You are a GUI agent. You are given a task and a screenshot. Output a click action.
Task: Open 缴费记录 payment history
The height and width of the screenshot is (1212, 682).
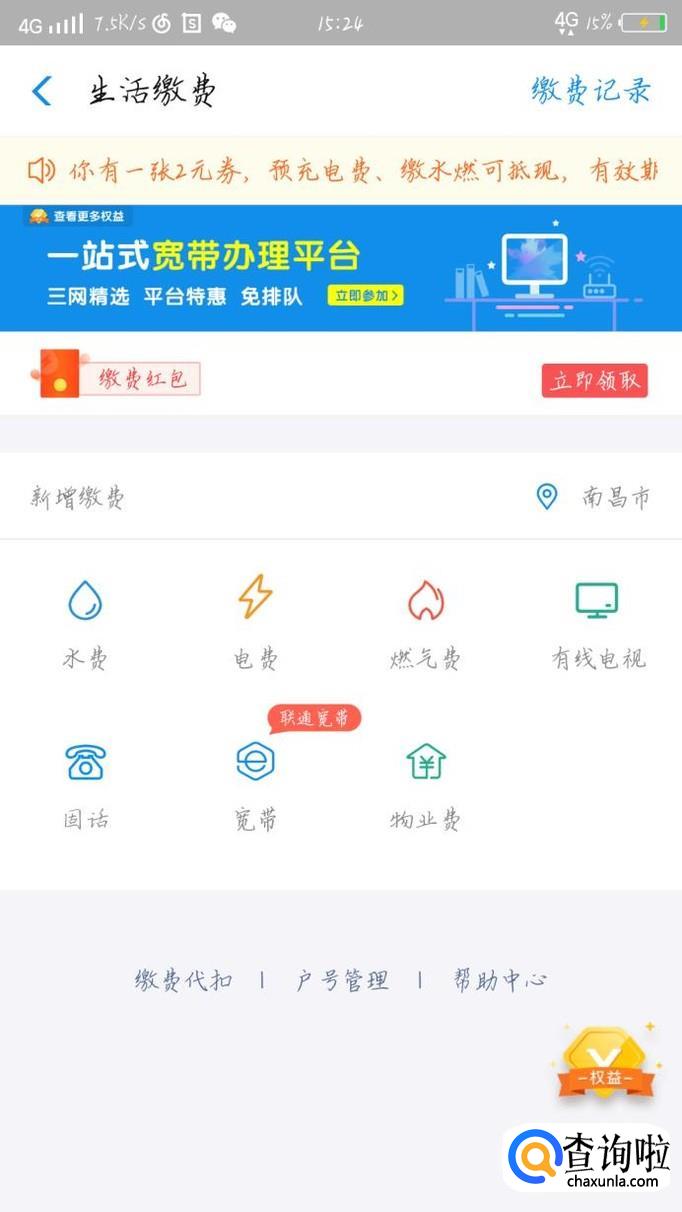(x=590, y=91)
